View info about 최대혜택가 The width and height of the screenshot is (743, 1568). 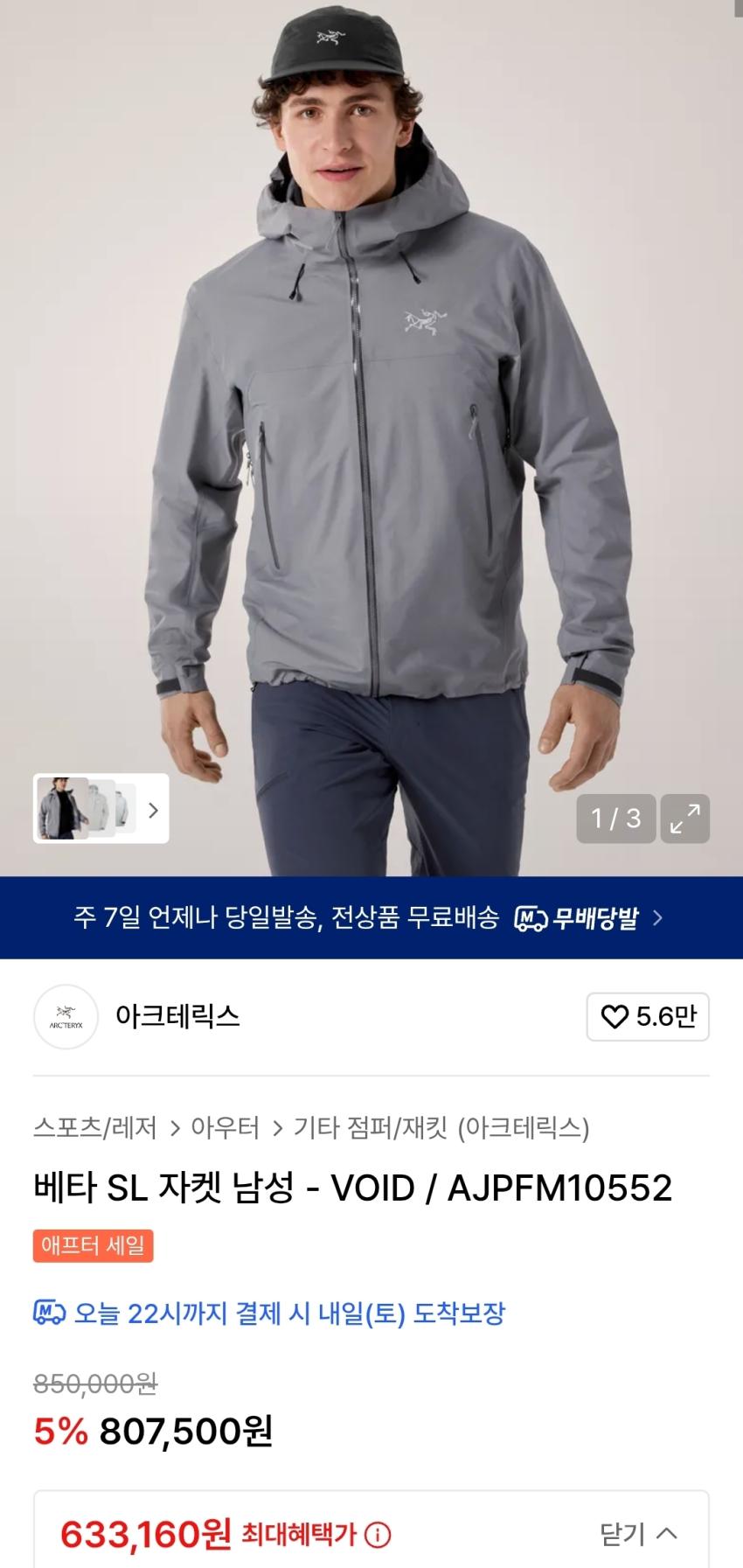[x=378, y=1534]
